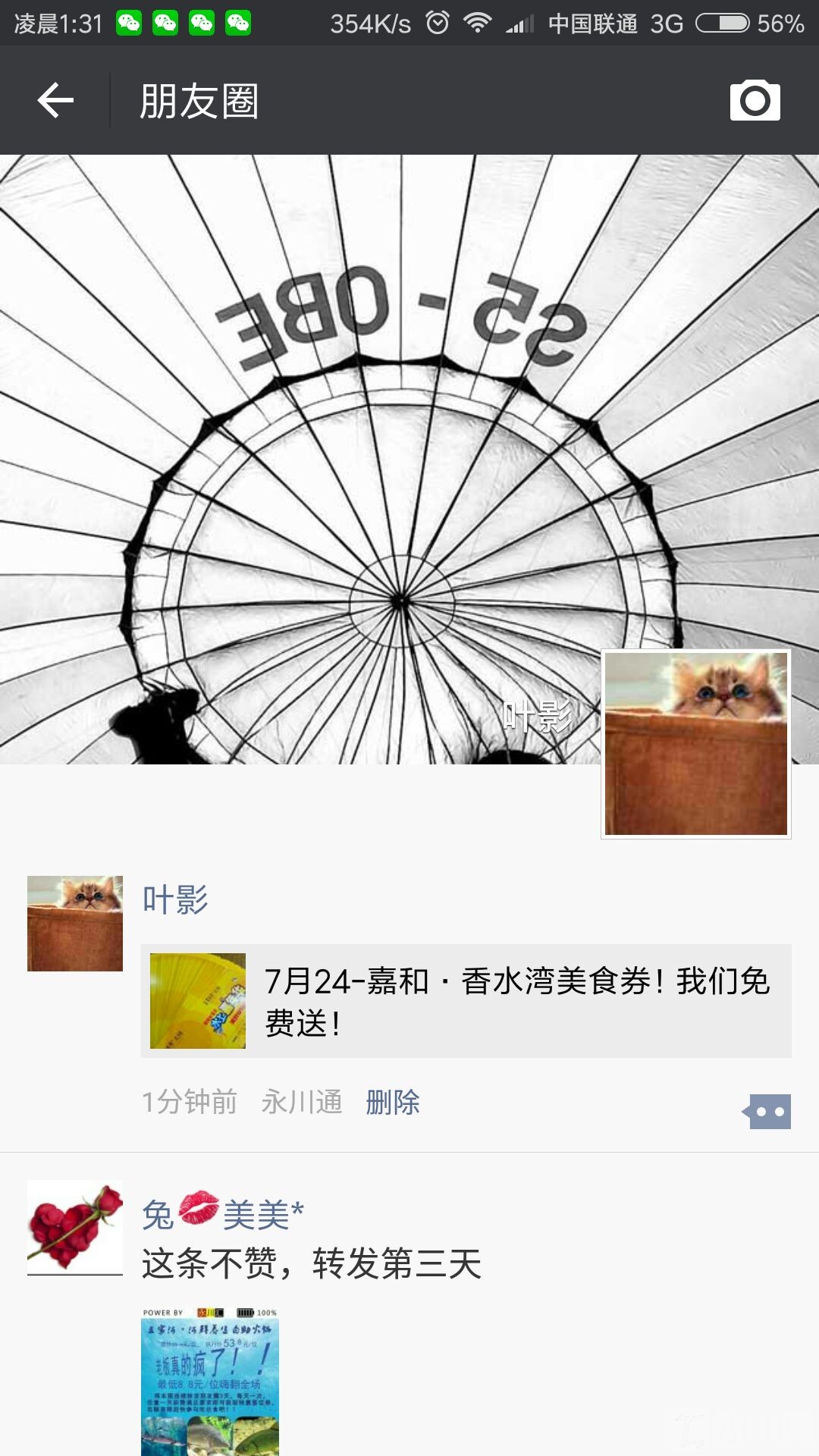Open like/comment menu on 叶影's post
The height and width of the screenshot is (1456, 819).
(x=769, y=1112)
